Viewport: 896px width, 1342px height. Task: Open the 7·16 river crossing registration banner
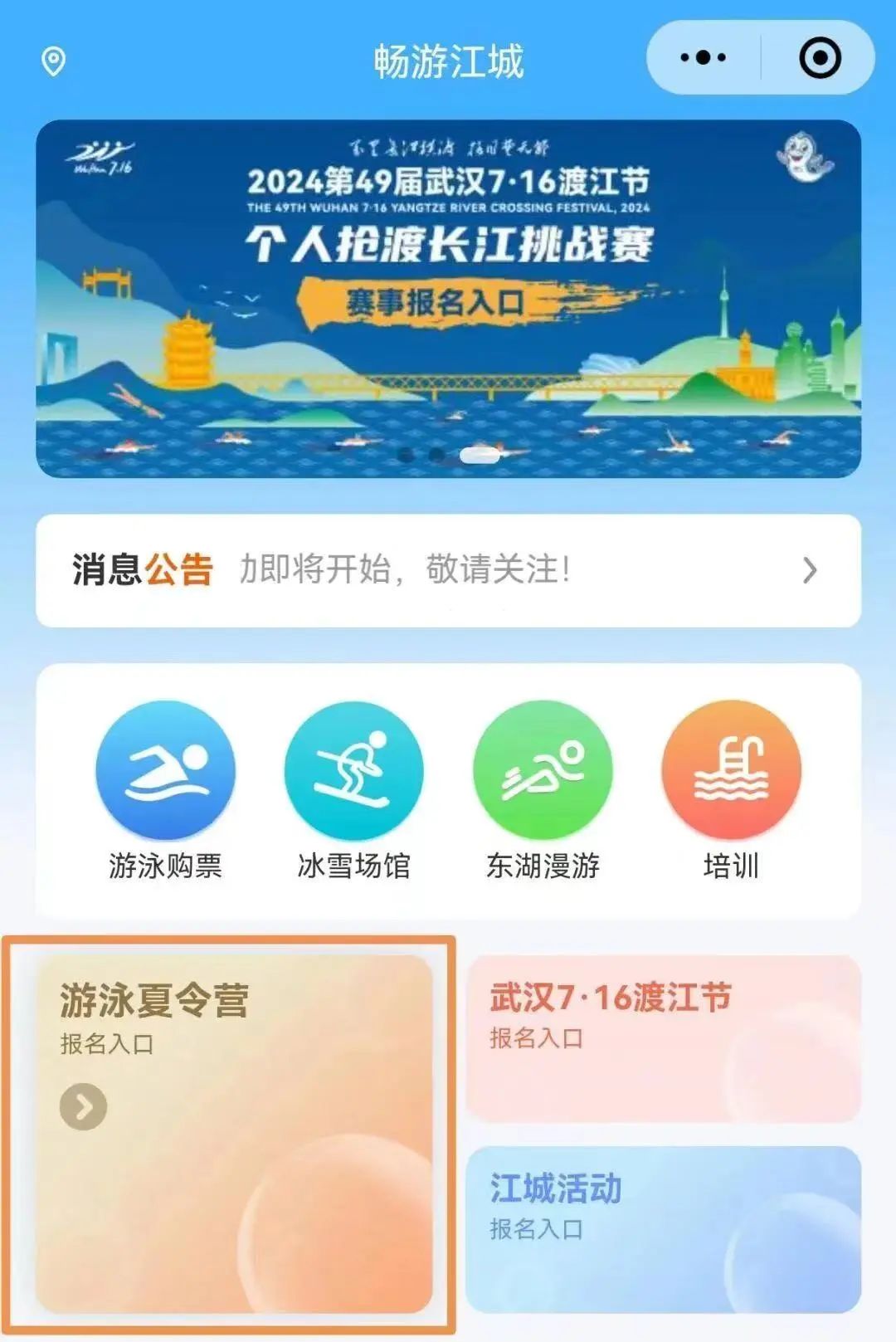(x=448, y=299)
